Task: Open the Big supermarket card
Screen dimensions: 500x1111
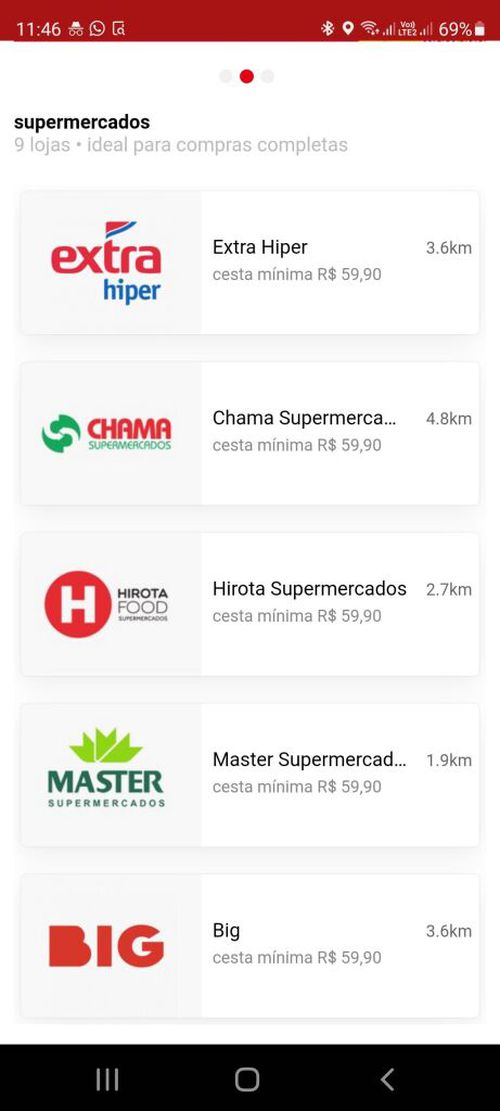Action: pyautogui.click(x=249, y=946)
